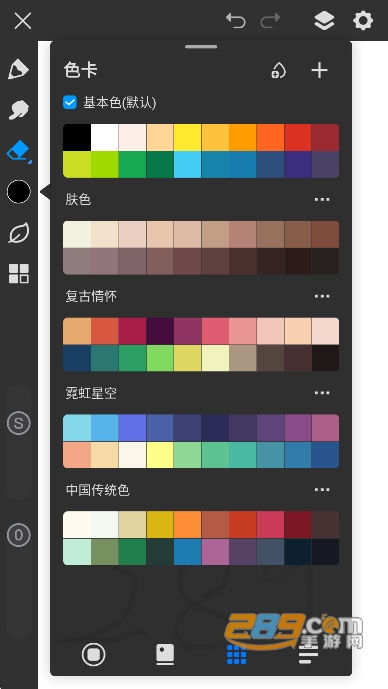
Task: Choose the yellow swatch in 基本色 palette
Action: click(x=188, y=138)
